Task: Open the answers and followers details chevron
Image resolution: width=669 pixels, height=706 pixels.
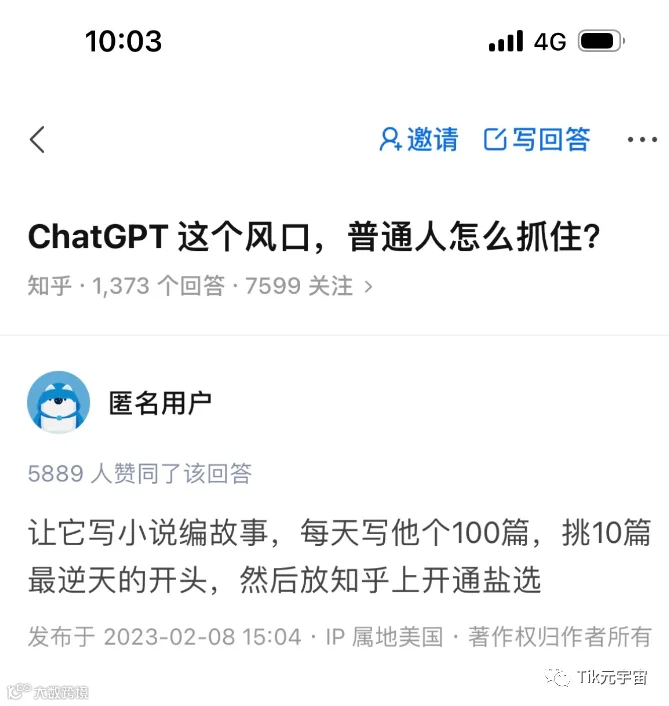Action: 368,286
